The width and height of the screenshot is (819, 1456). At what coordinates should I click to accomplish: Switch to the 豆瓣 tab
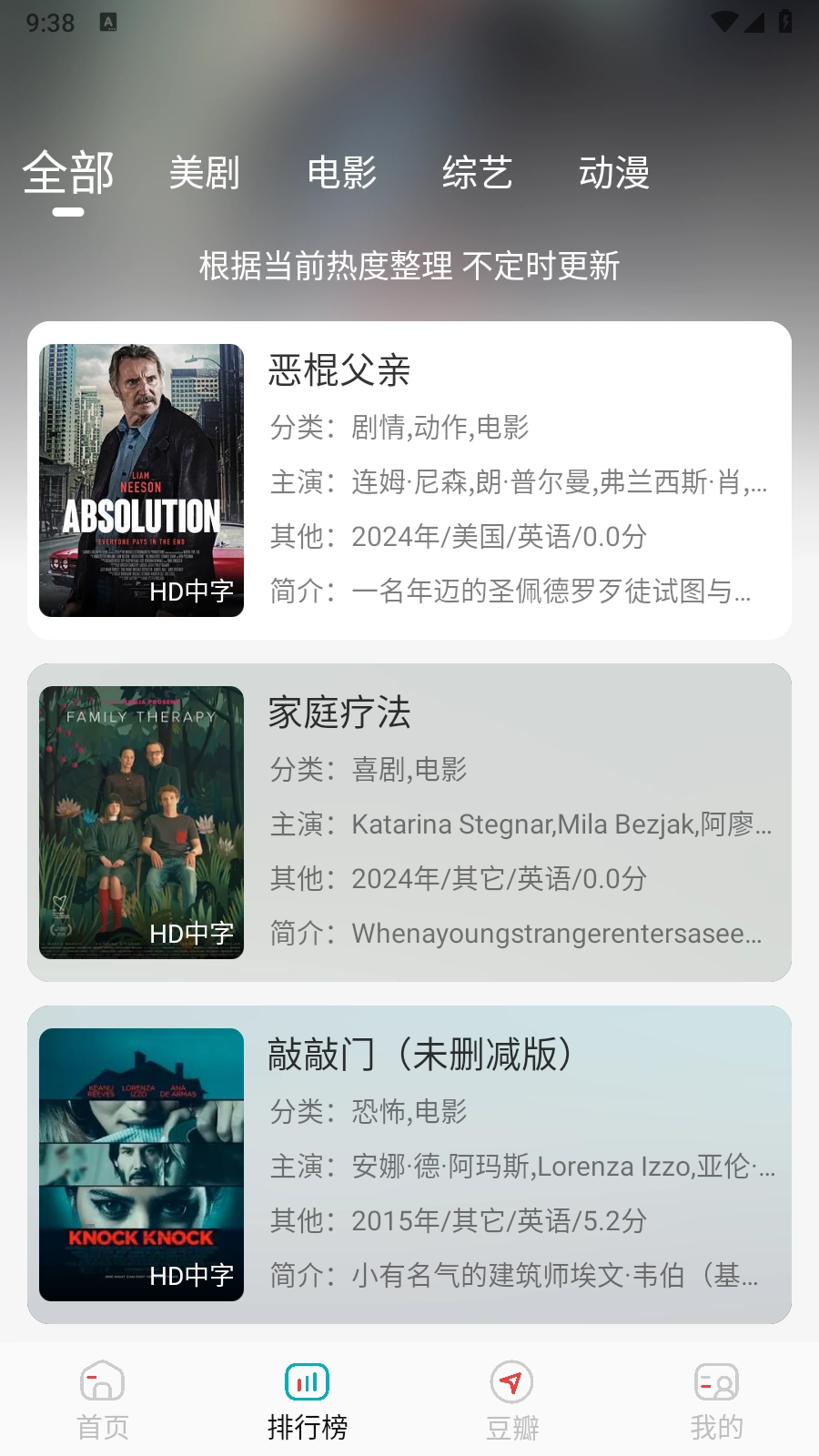coord(511,1400)
